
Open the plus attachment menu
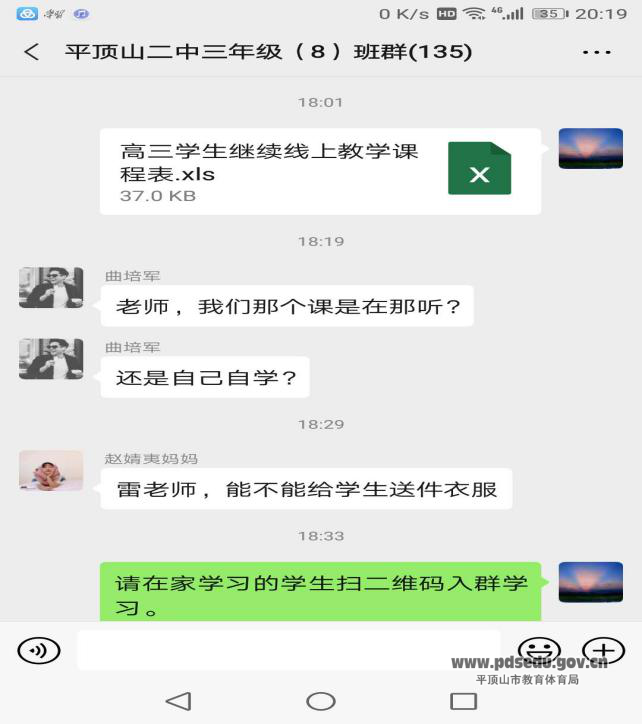tap(603, 651)
